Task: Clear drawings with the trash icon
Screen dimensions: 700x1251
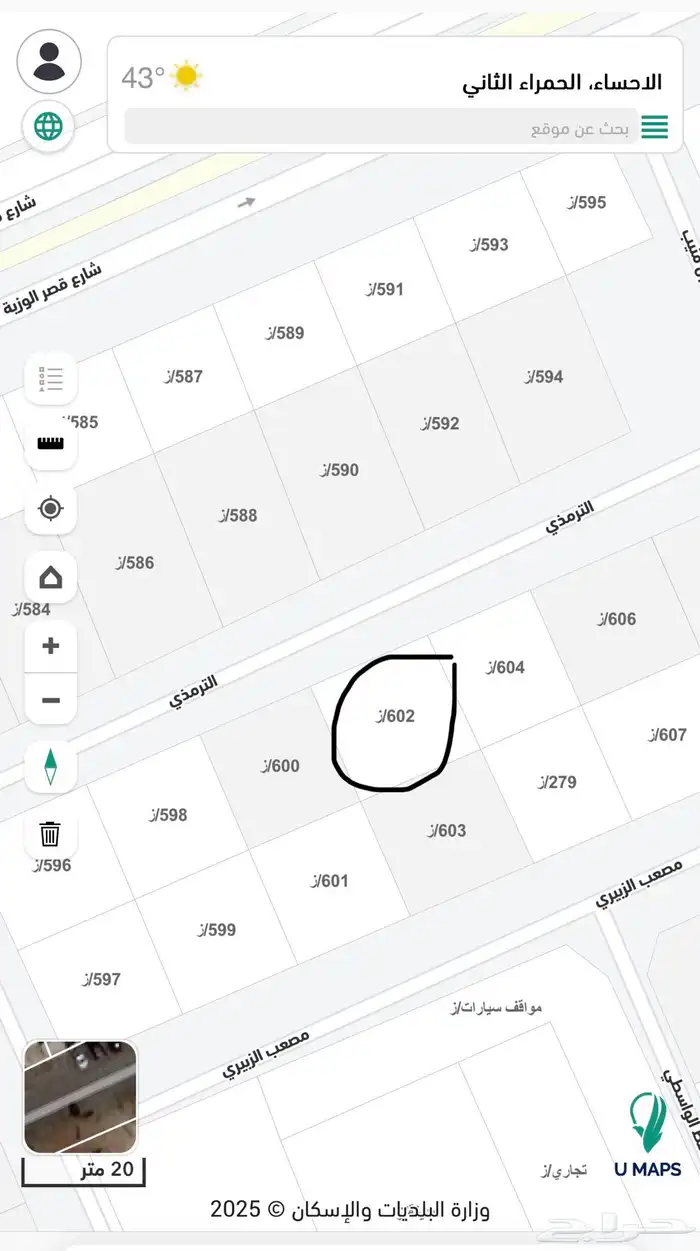Action: tap(51, 833)
